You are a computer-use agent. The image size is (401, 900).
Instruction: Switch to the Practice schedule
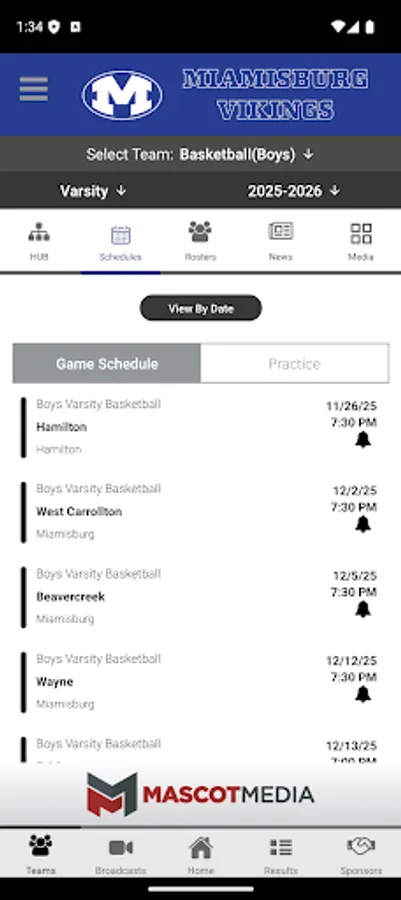(294, 363)
